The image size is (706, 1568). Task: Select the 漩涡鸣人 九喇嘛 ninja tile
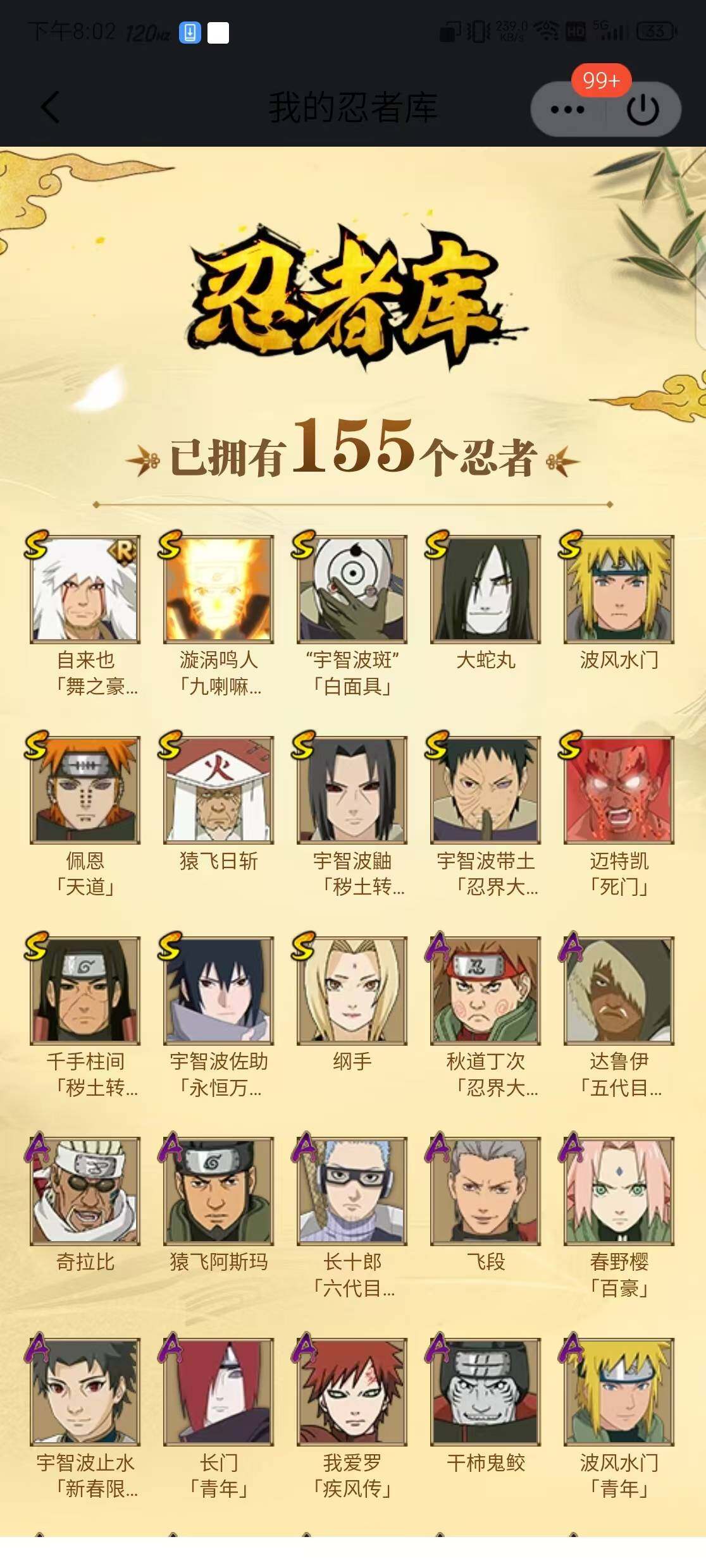(219, 589)
